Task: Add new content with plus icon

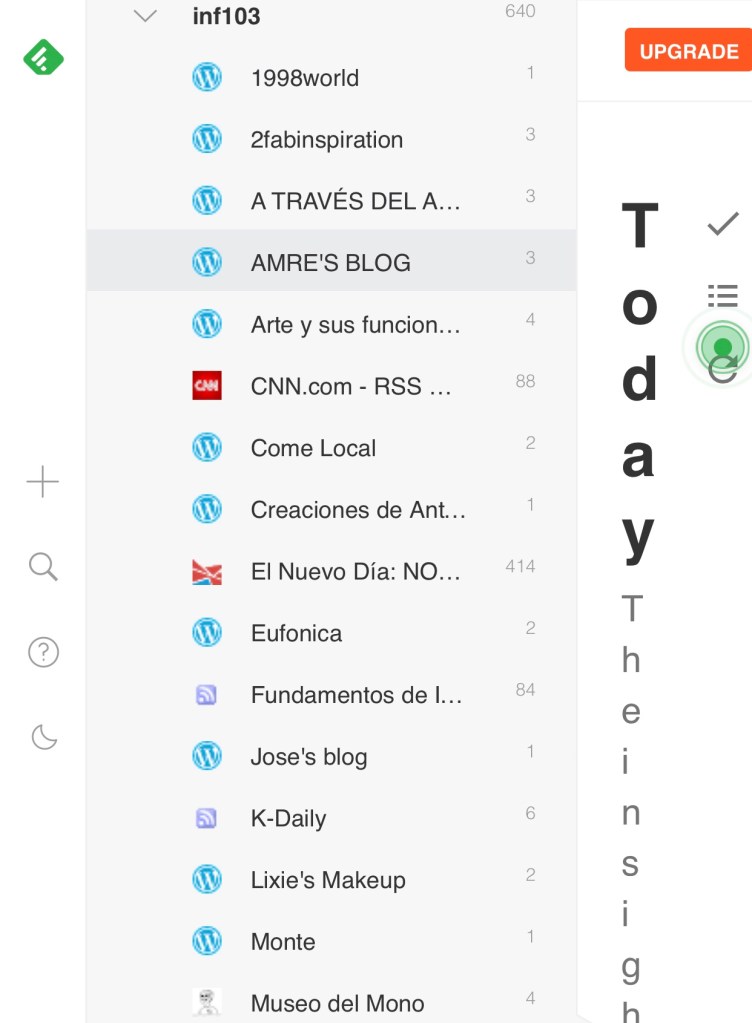Action: pyautogui.click(x=43, y=483)
